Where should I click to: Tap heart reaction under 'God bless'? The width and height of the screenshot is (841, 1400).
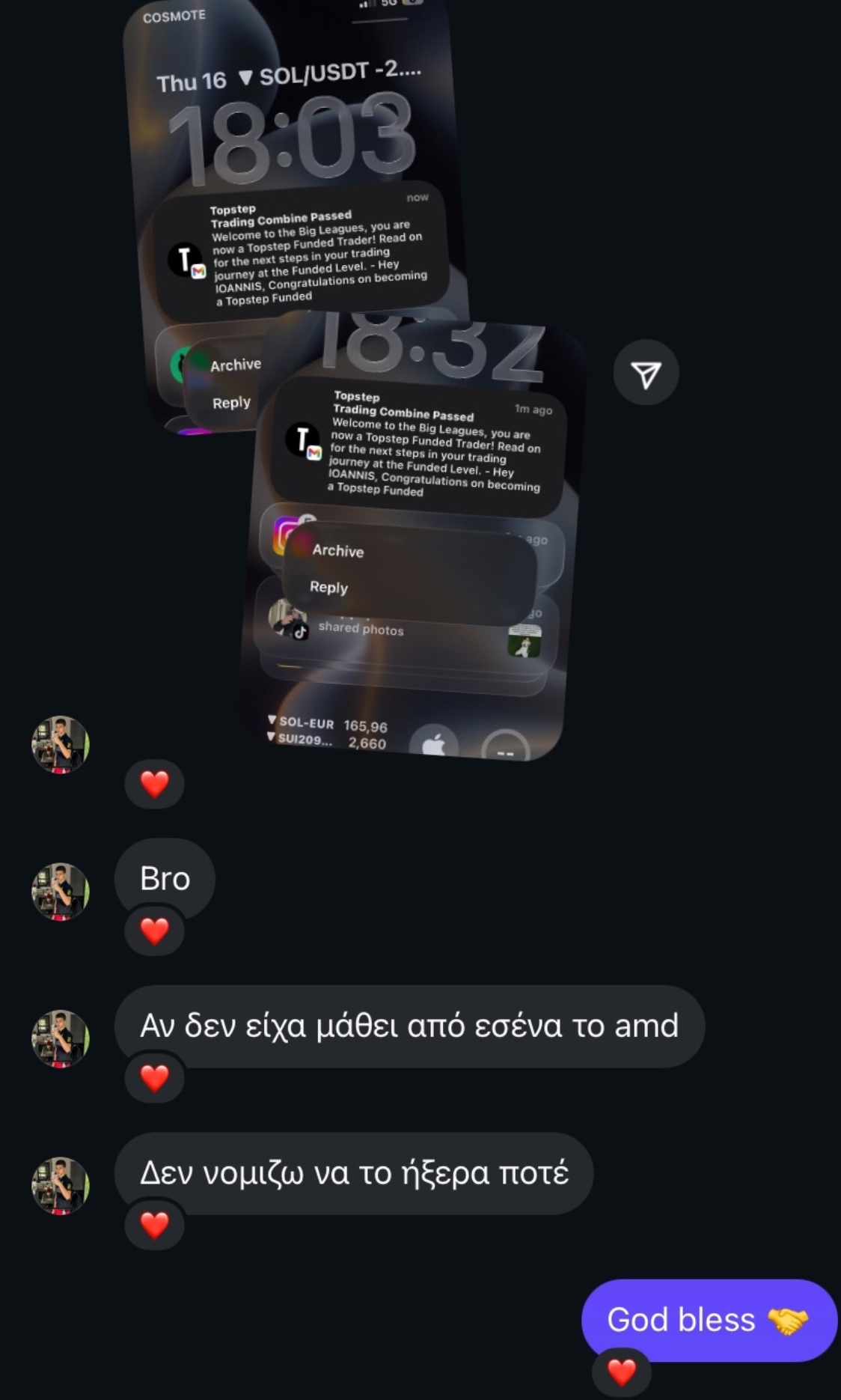622,1372
